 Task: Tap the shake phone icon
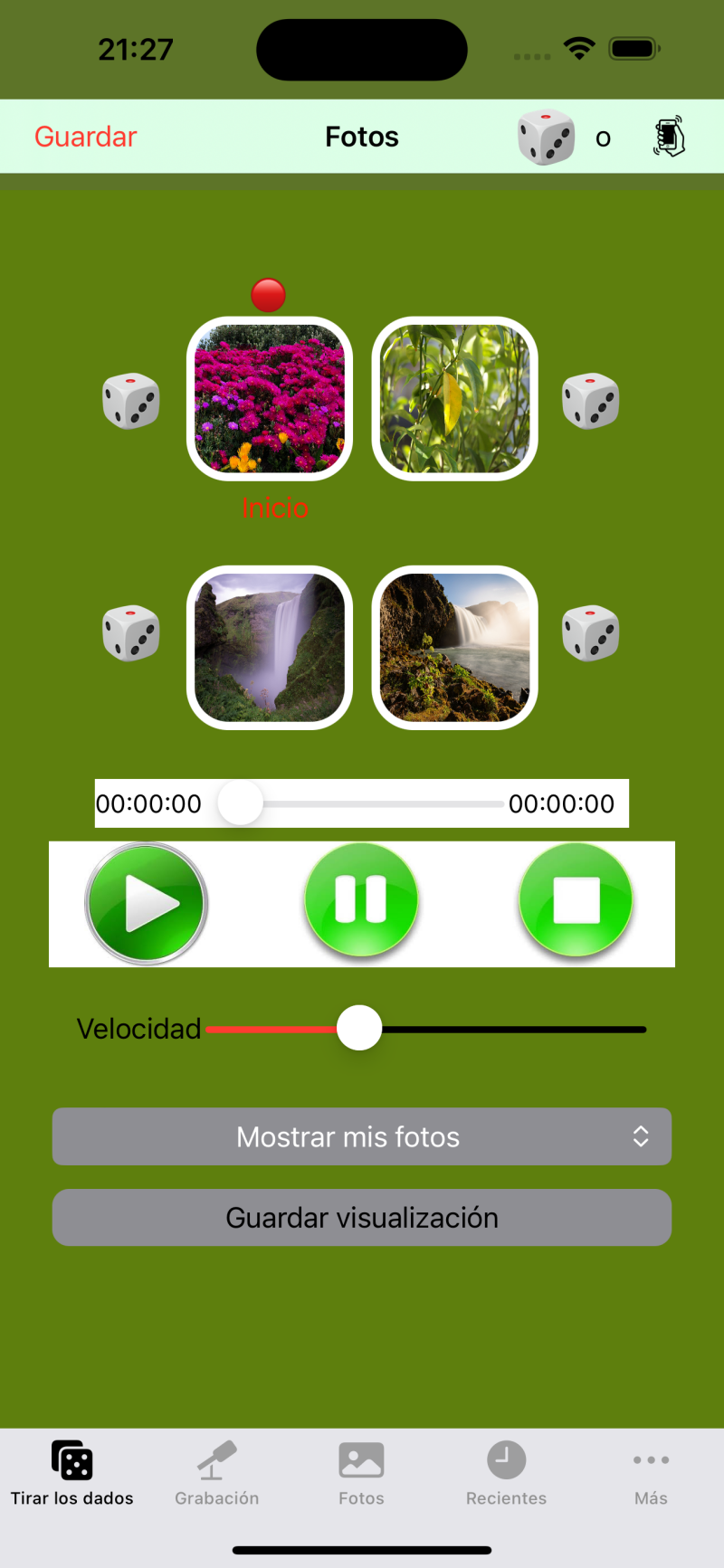tap(668, 138)
